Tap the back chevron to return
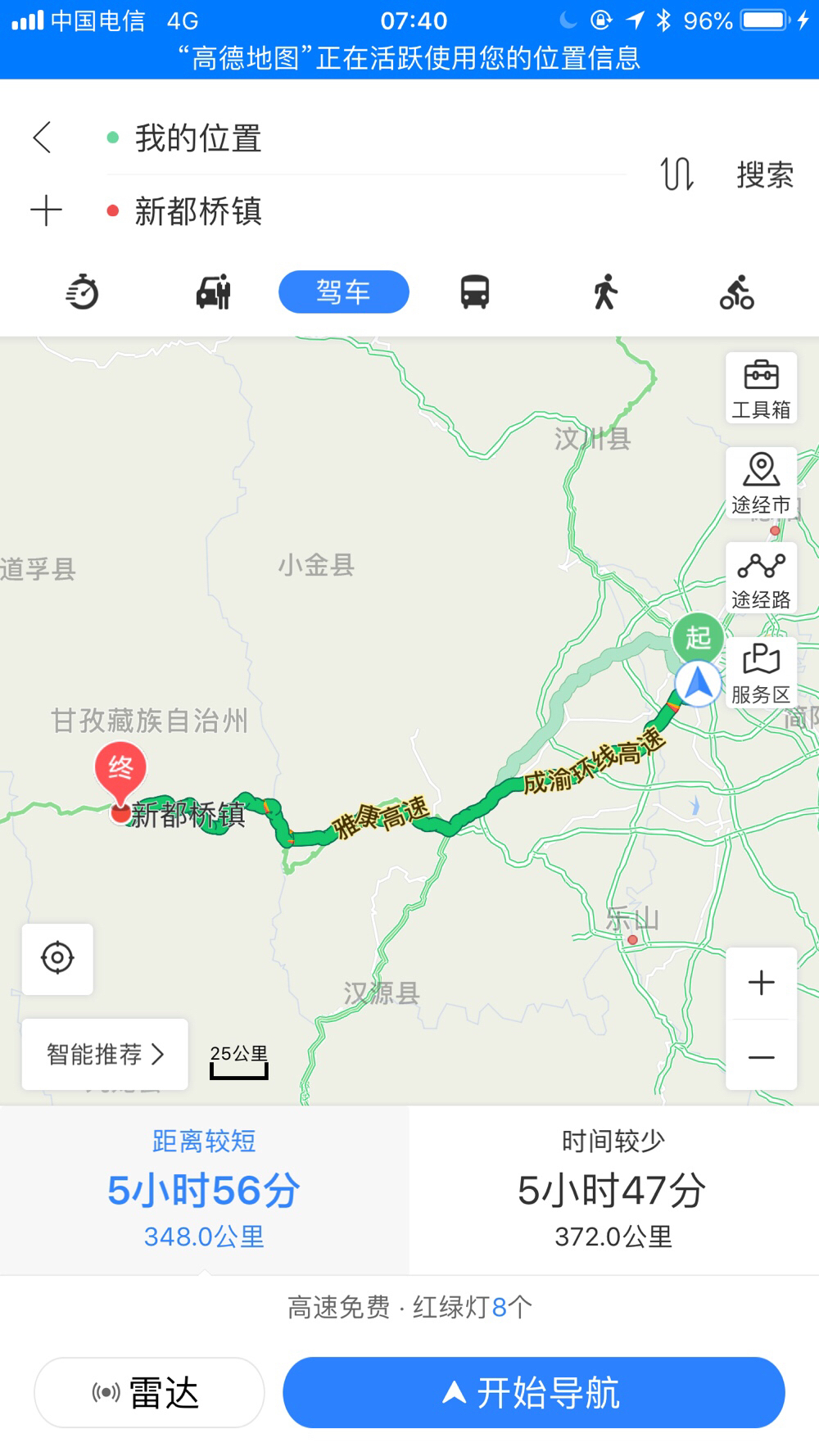819x1456 pixels. [x=43, y=138]
